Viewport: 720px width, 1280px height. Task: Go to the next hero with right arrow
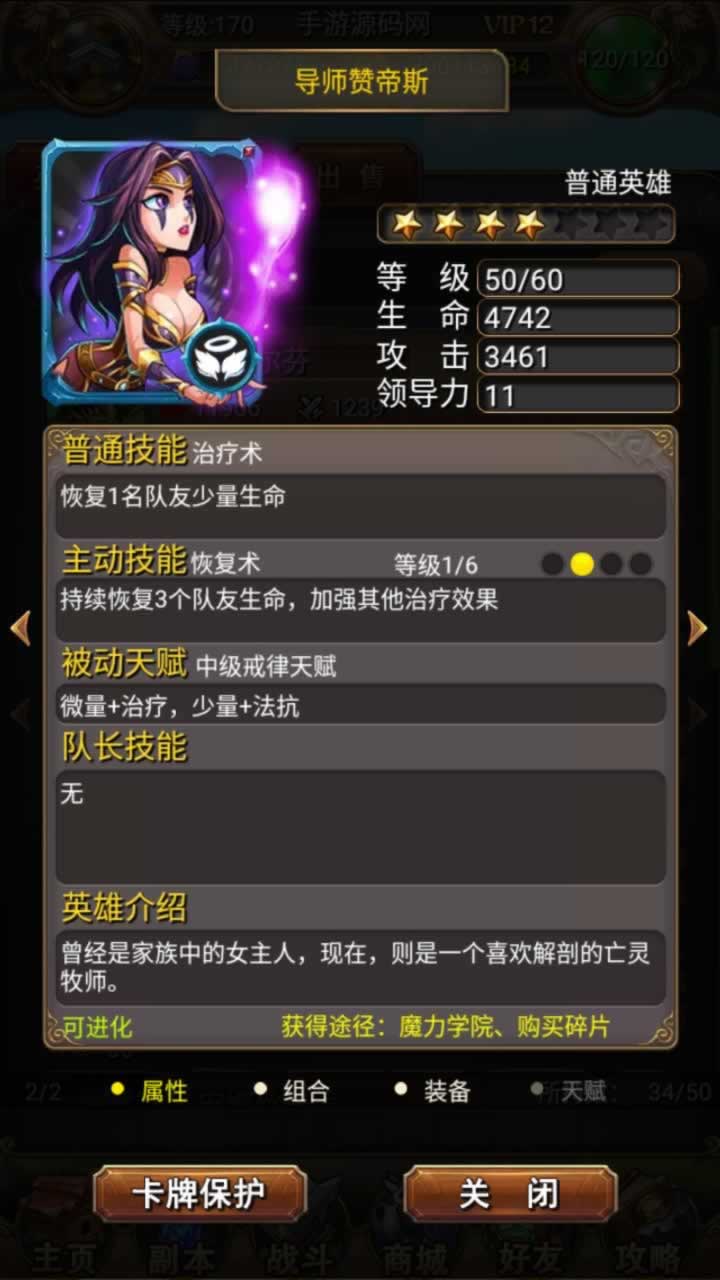tap(698, 628)
